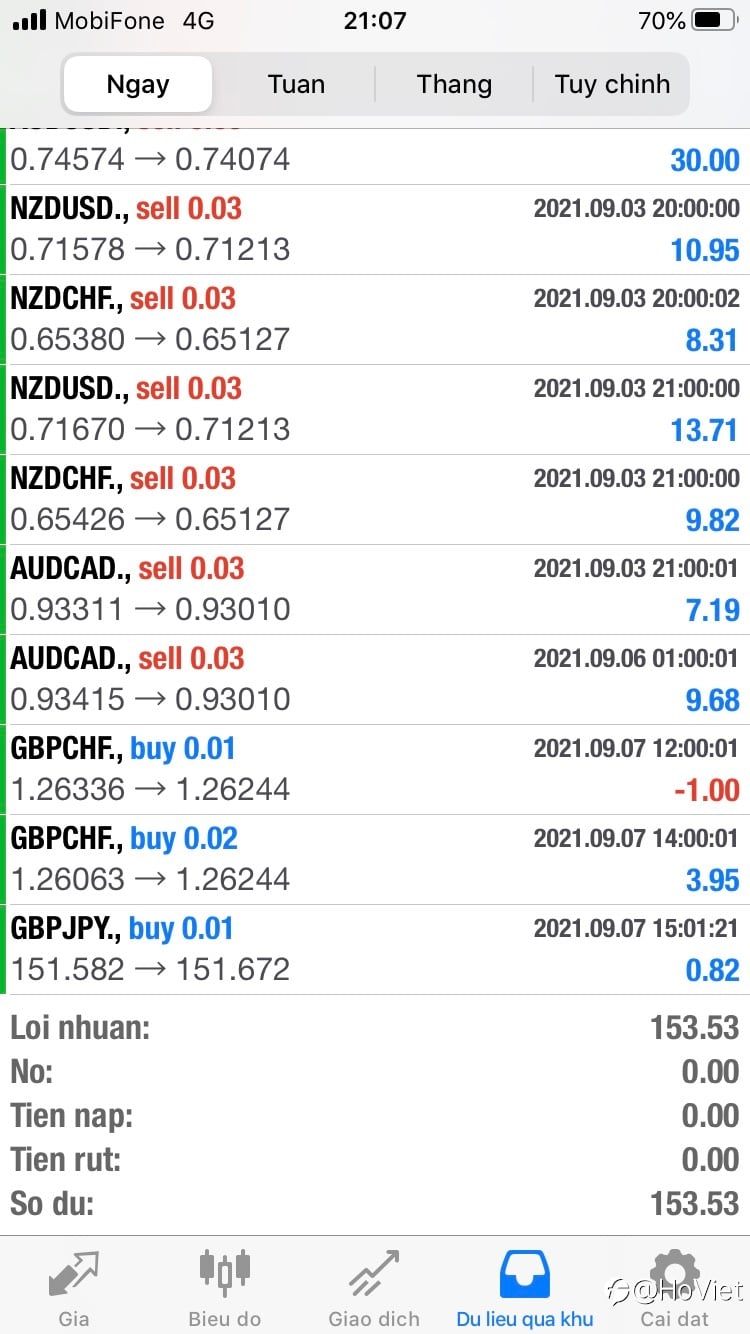Expand the NZDUSD trade with 13.71 profit
This screenshot has width=750, height=1334.
[375, 410]
